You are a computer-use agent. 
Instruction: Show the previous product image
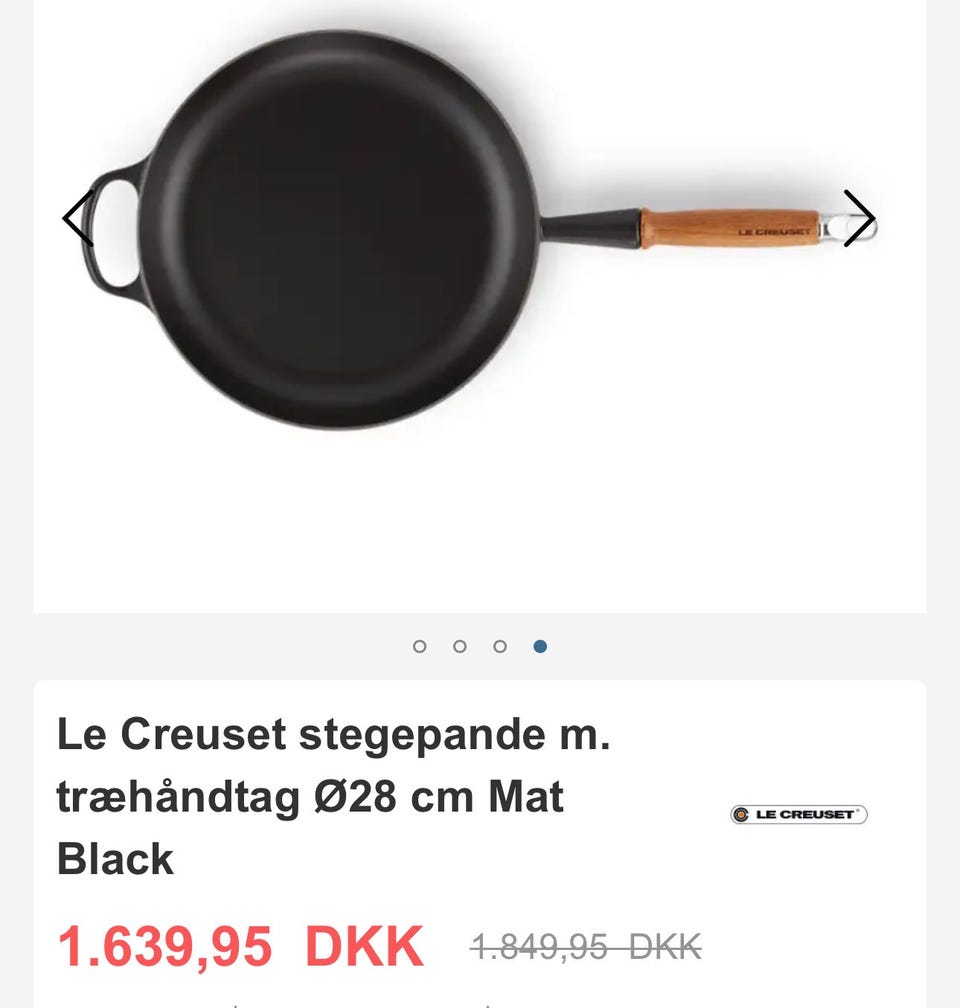[79, 218]
